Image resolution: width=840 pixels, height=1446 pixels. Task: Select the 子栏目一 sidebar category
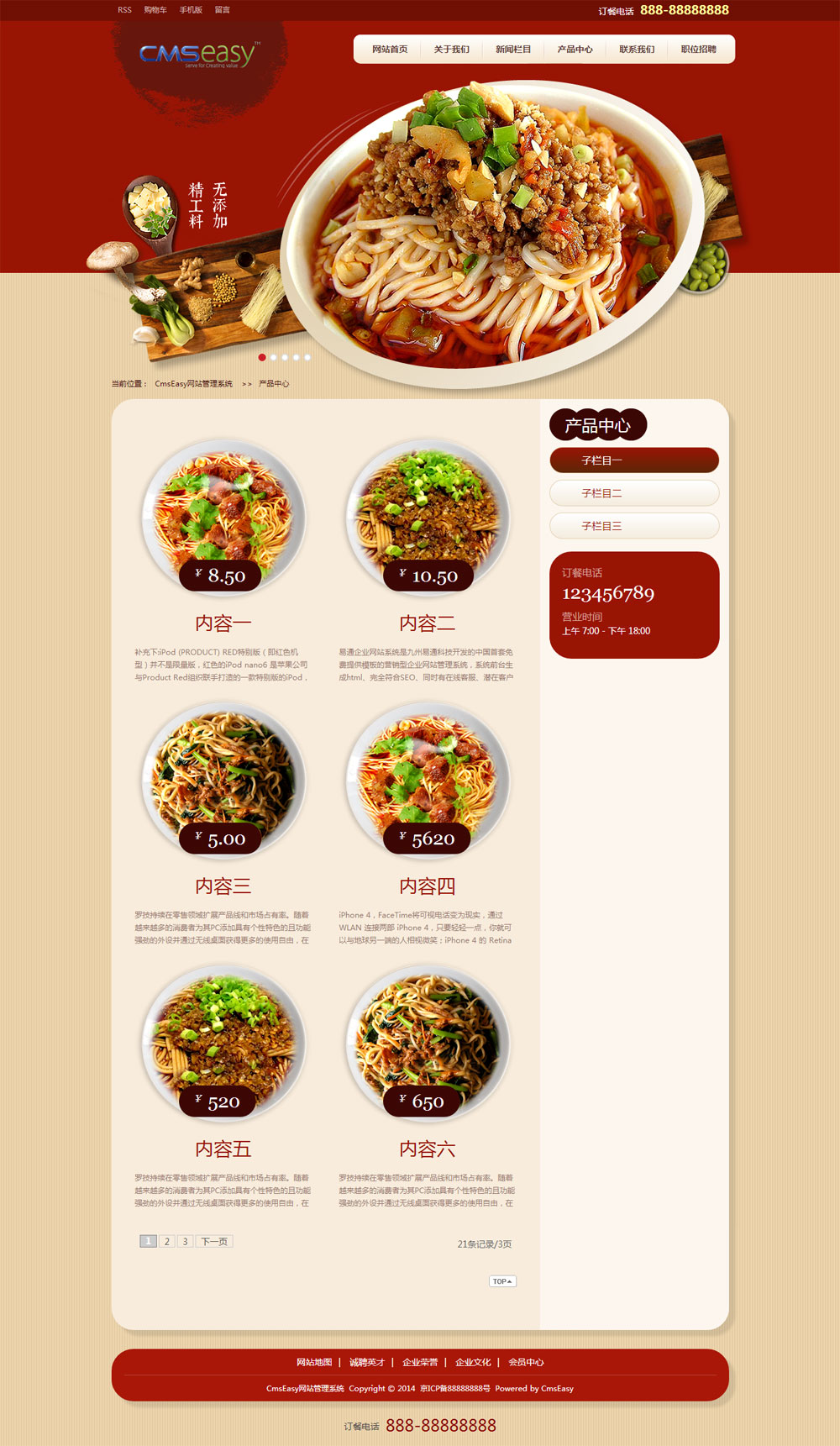click(634, 460)
